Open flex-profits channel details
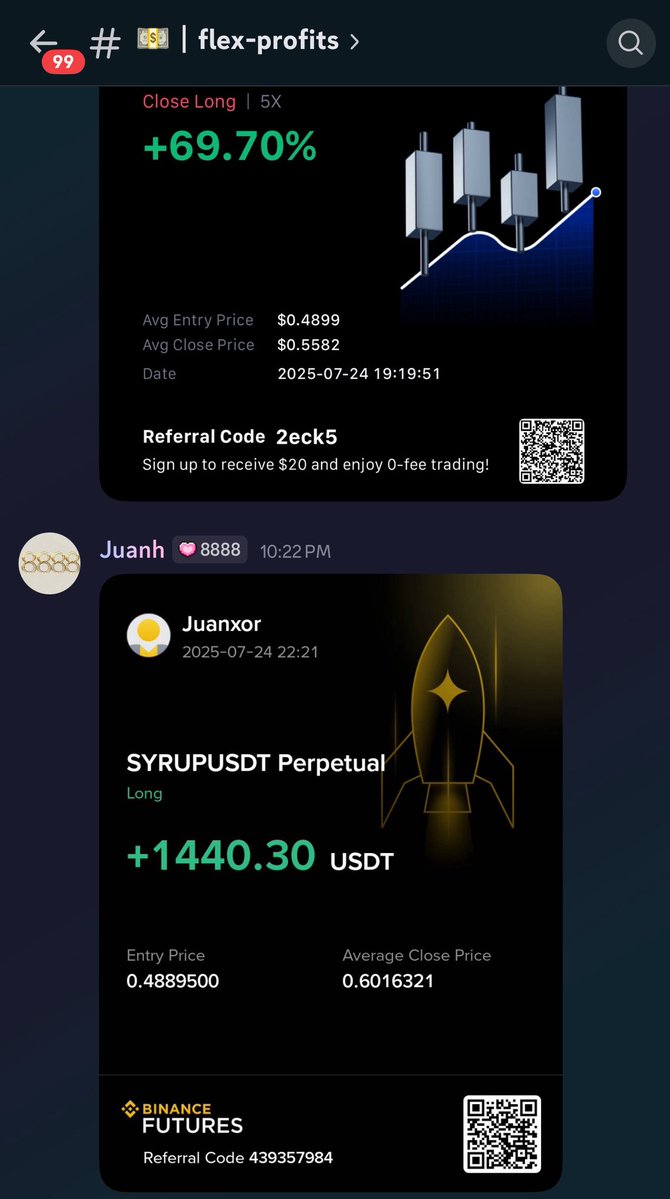This screenshot has width=670, height=1199. click(x=270, y=41)
